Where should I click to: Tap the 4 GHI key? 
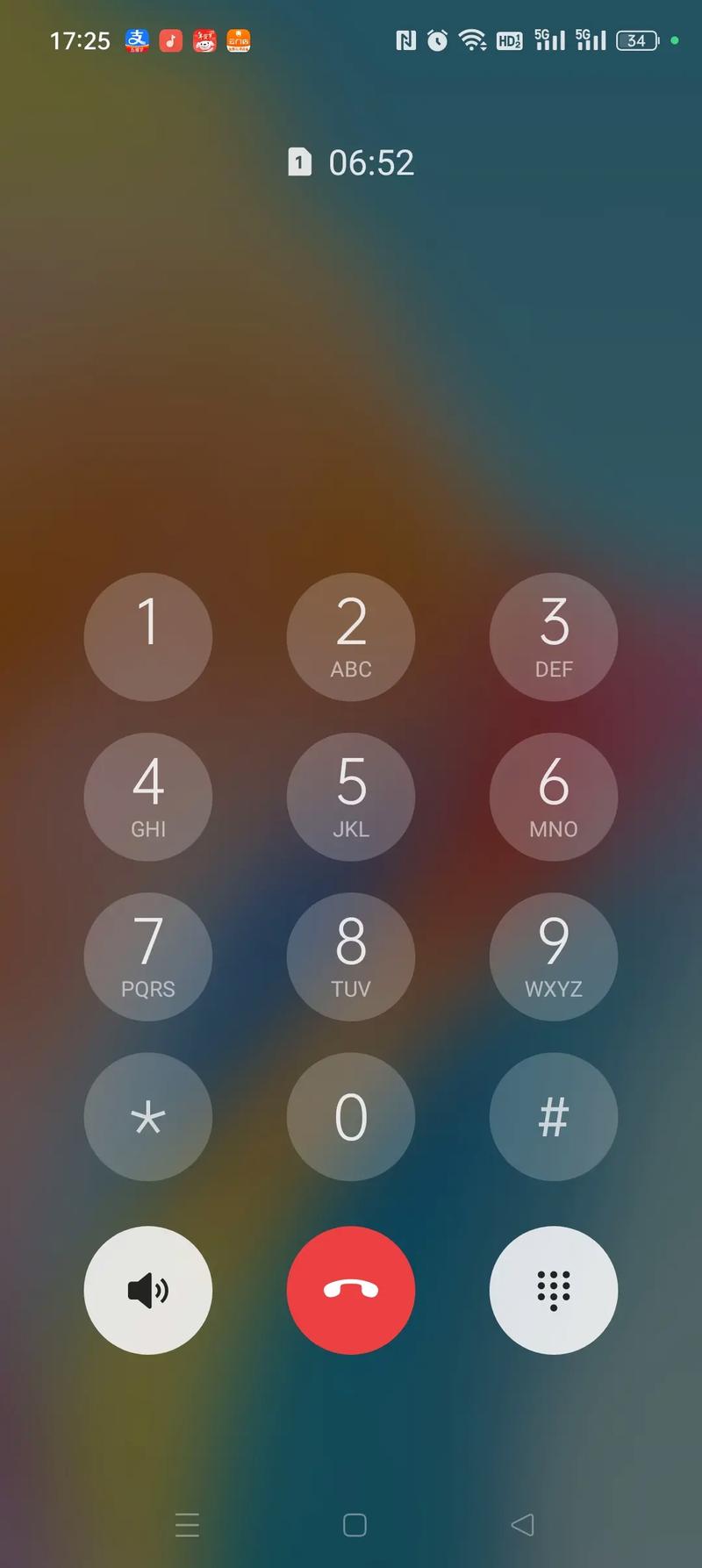(147, 796)
